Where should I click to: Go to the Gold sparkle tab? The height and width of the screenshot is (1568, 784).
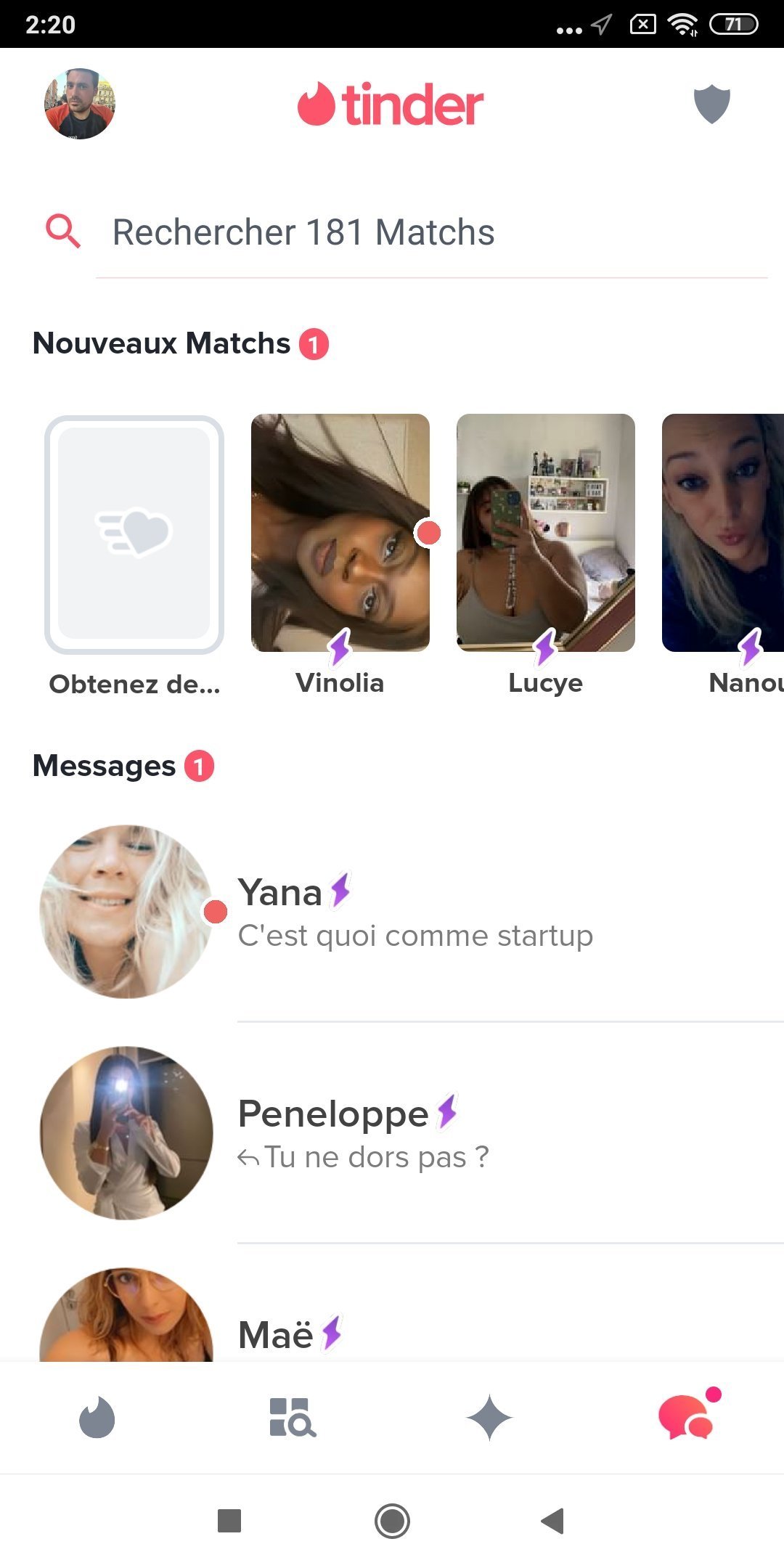489,1417
